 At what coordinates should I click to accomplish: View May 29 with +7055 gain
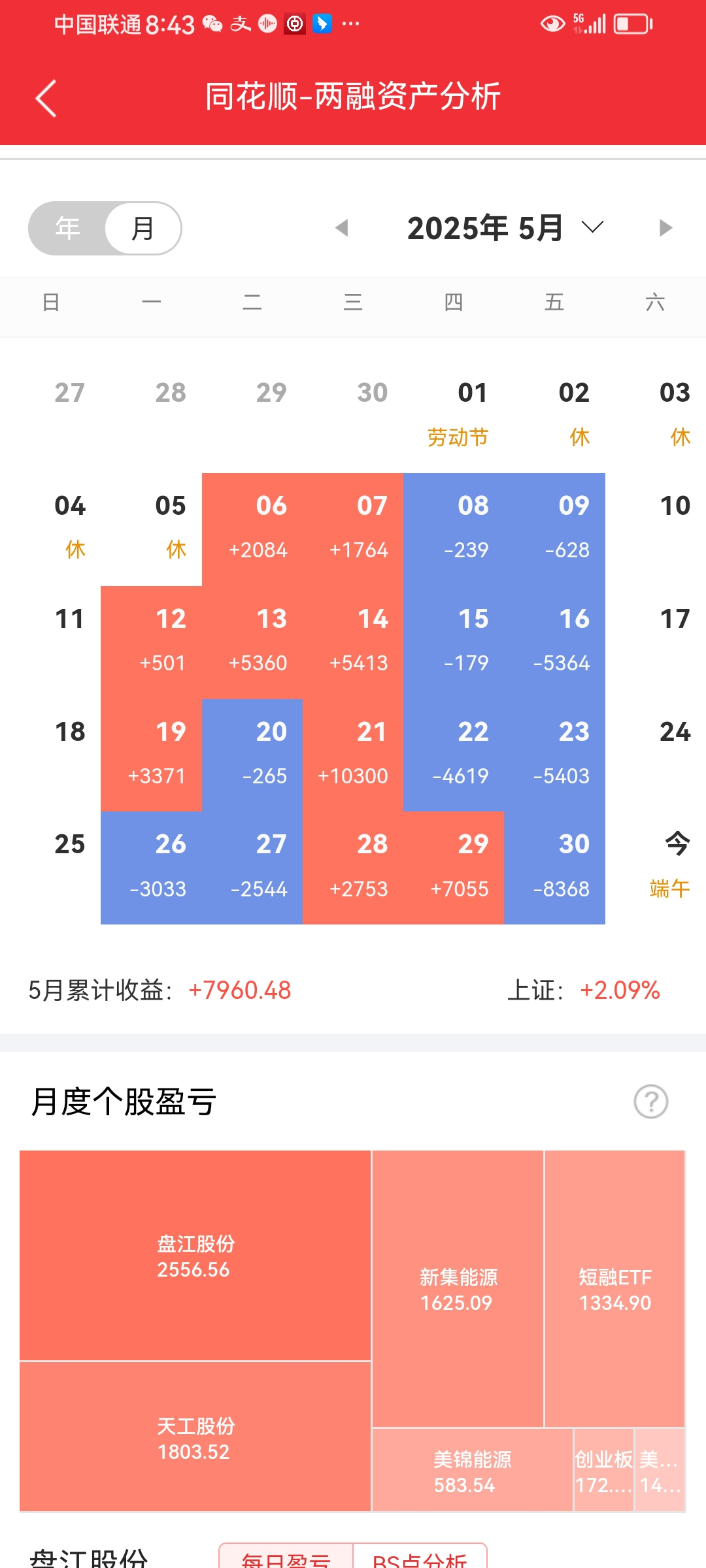click(x=454, y=868)
